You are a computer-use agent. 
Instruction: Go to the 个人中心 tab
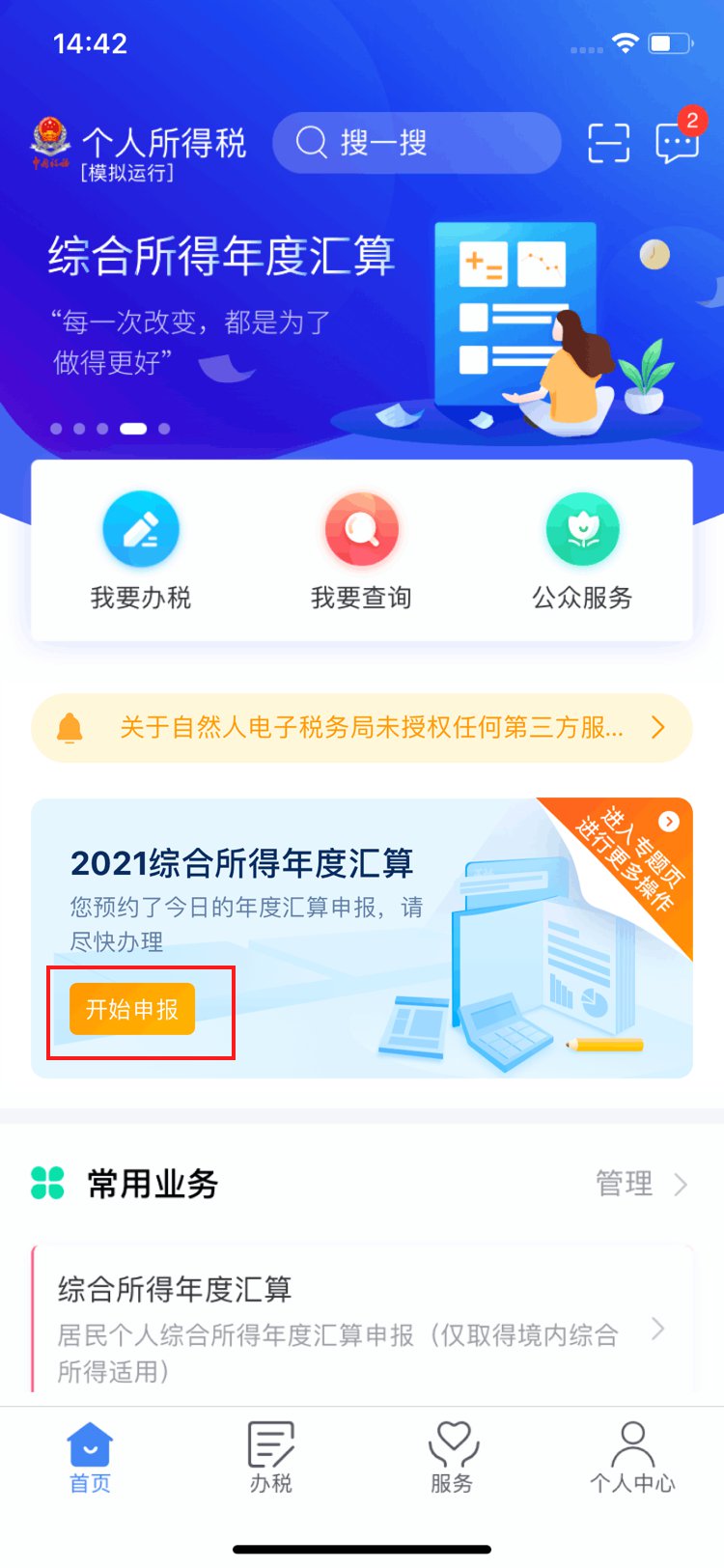632,1458
